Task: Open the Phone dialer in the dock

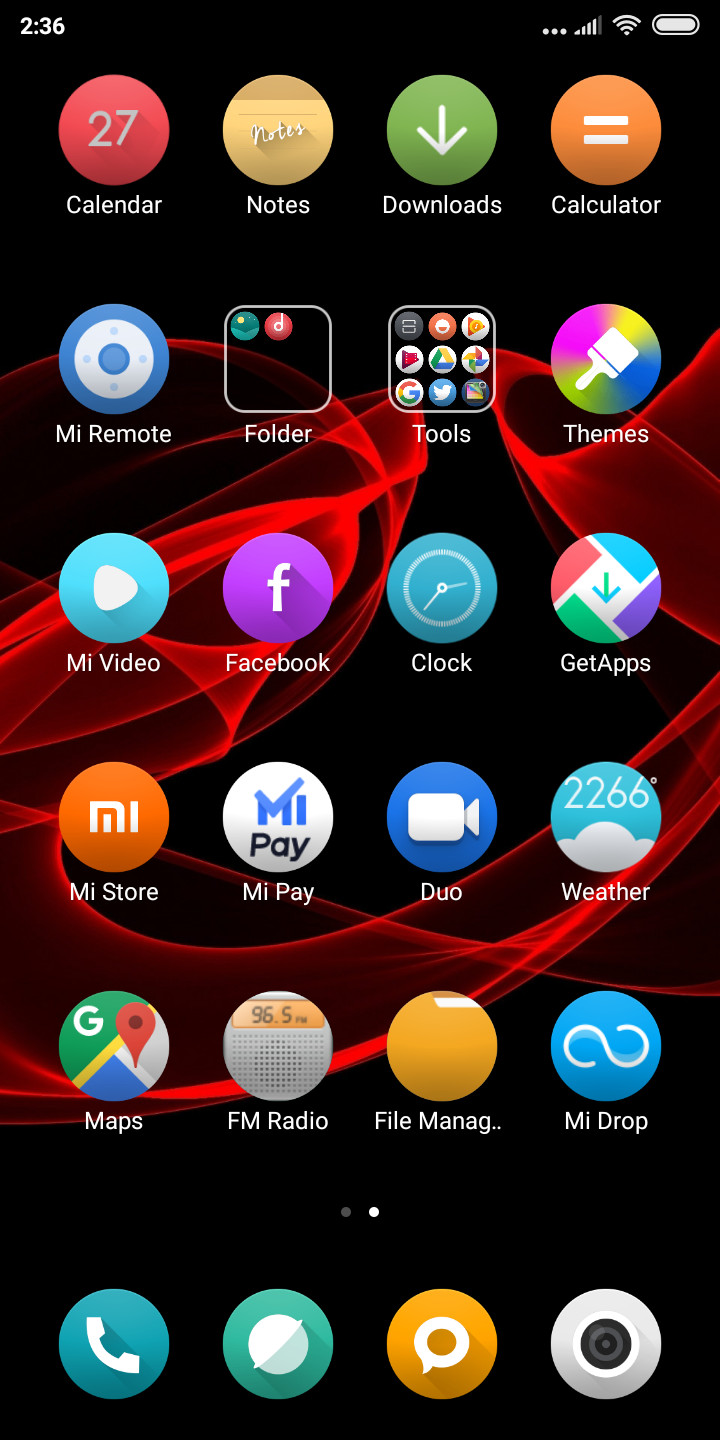Action: 114,1344
